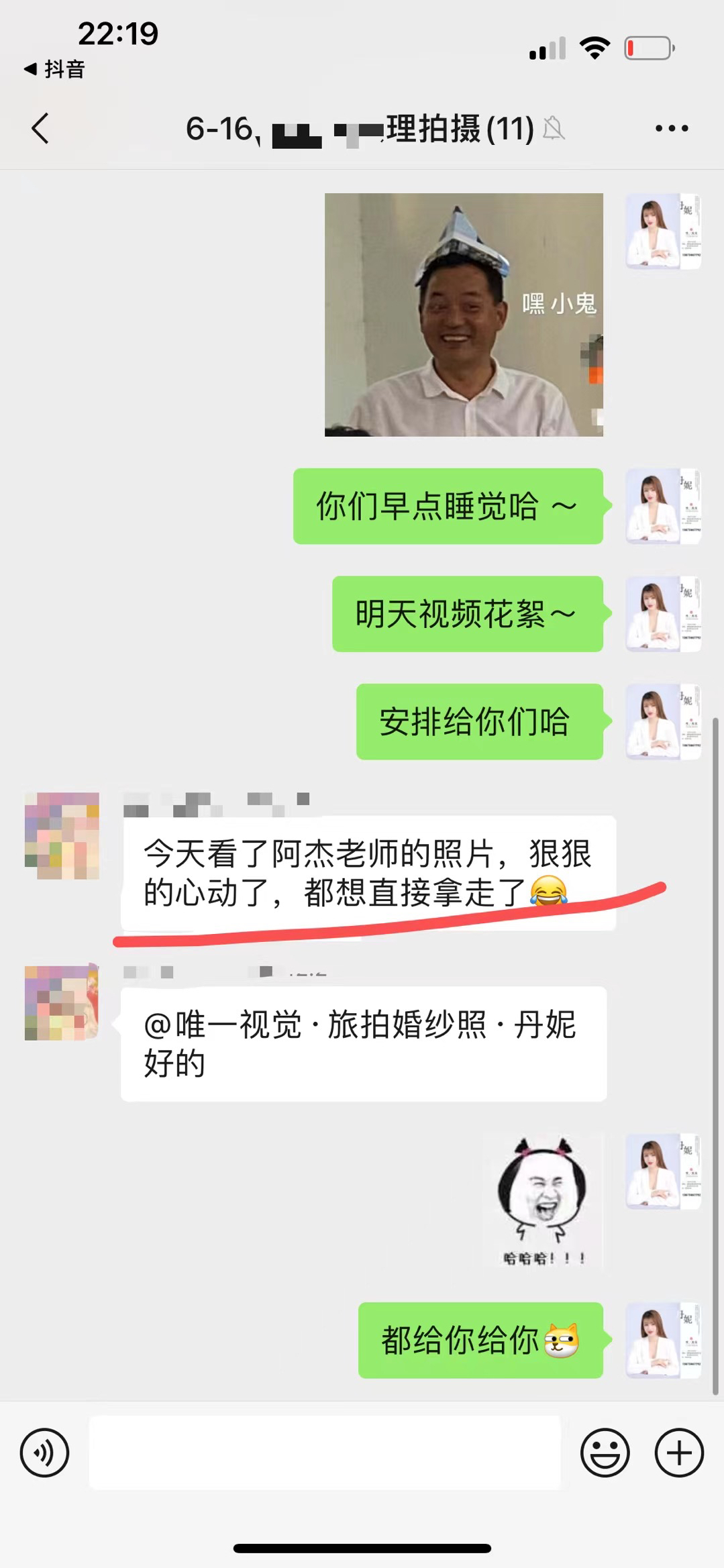Open the emoji sticker panel

coord(605,1453)
